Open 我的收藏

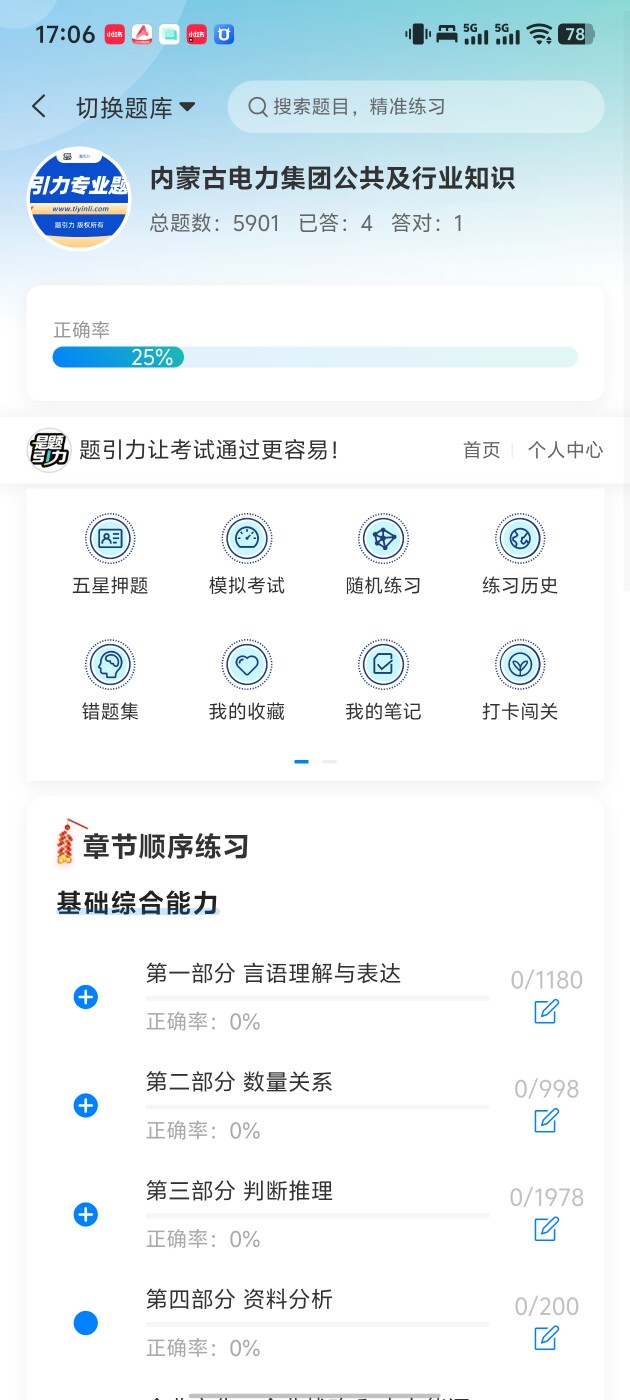point(247,682)
